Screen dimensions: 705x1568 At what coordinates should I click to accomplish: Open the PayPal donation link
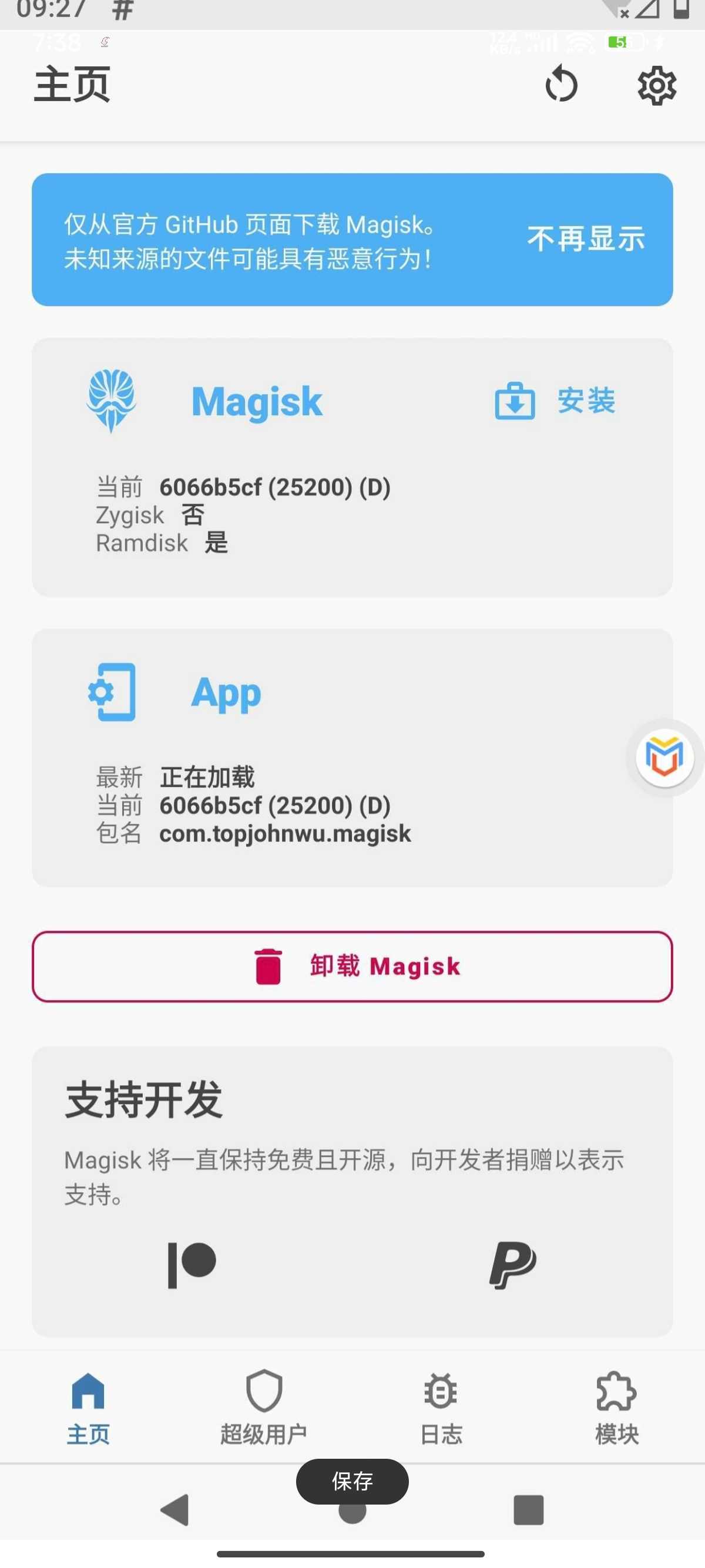(x=512, y=1266)
